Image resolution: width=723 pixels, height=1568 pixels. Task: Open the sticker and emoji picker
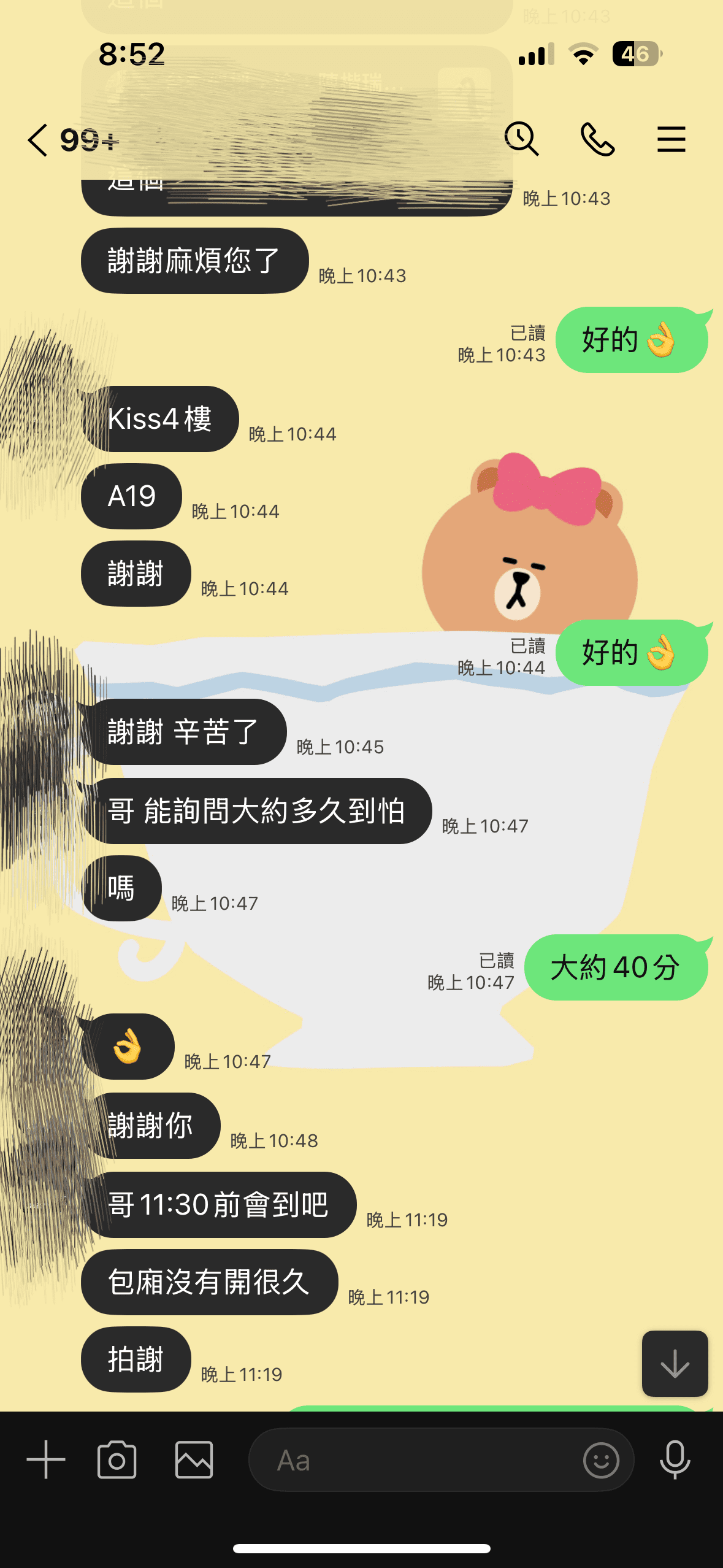(x=601, y=1460)
